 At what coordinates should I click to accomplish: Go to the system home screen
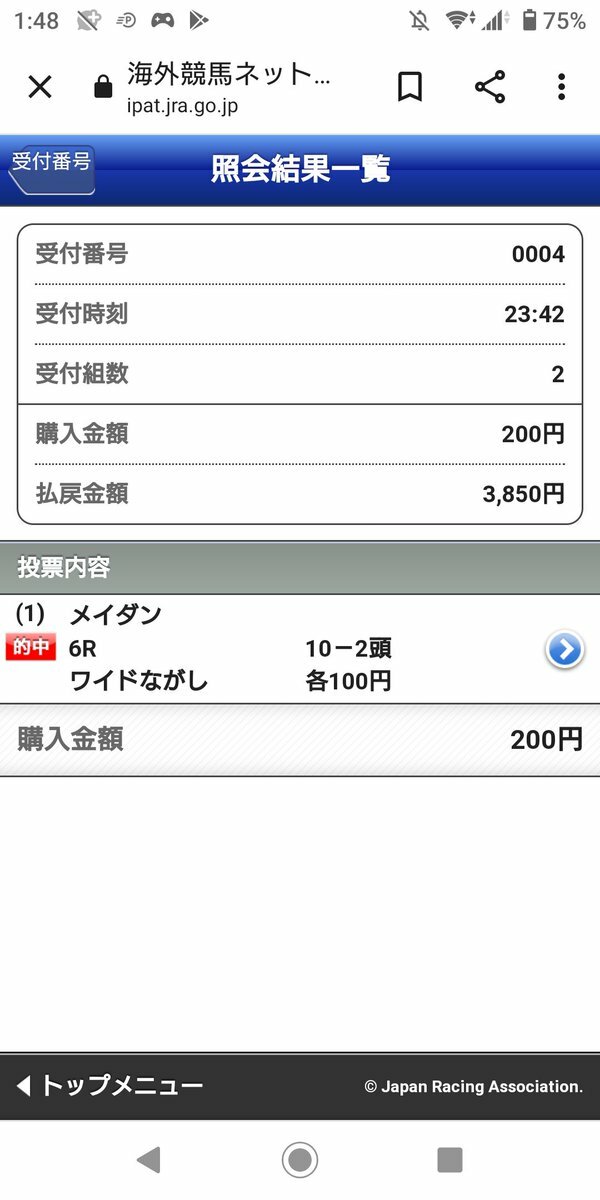pos(300,1160)
